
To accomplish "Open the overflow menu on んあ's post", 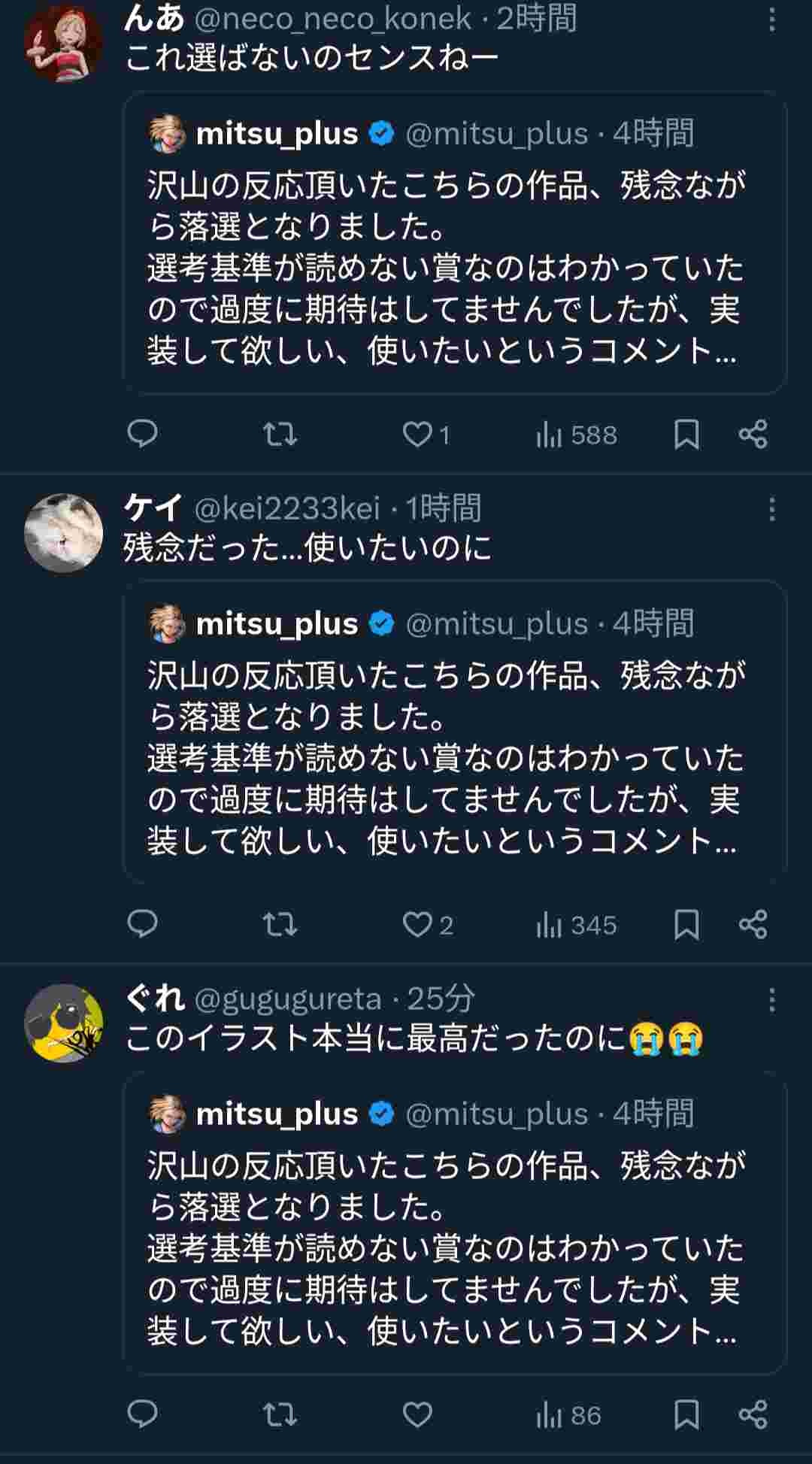I will pos(771,20).
